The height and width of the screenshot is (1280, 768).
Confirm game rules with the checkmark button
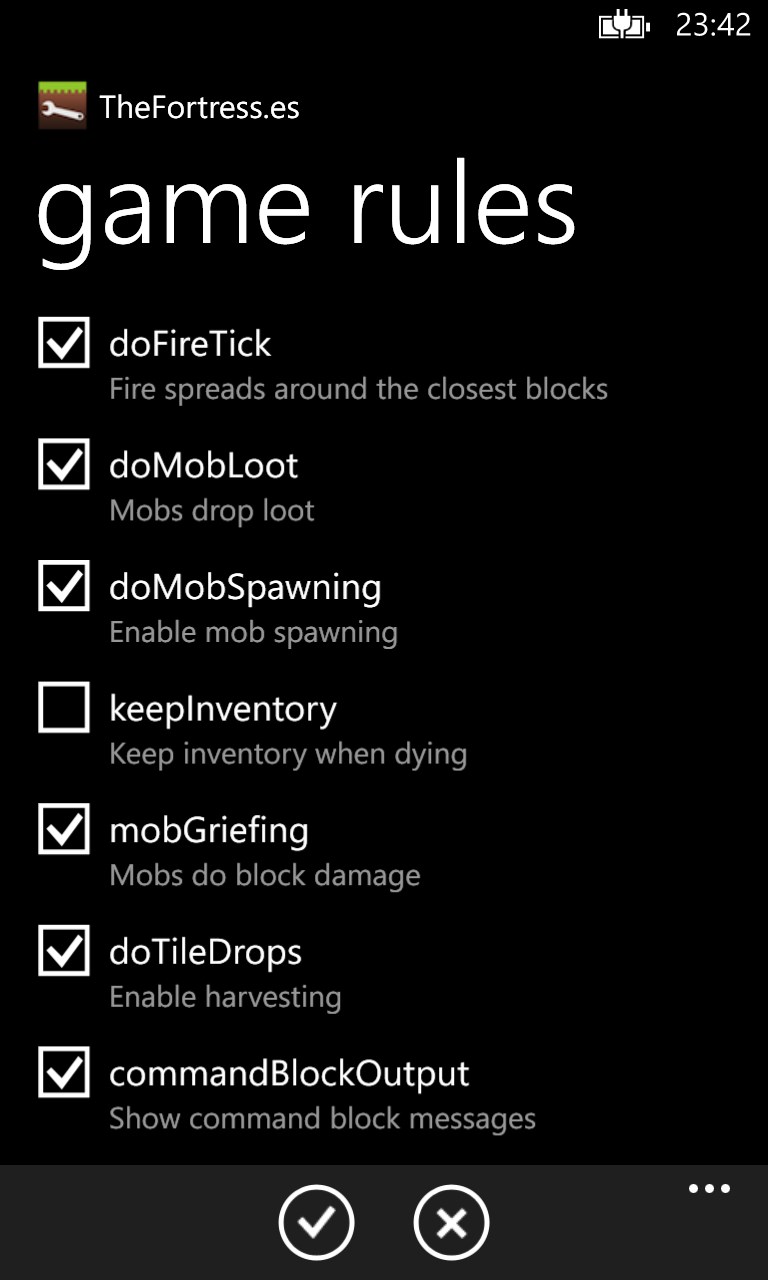[x=316, y=1222]
